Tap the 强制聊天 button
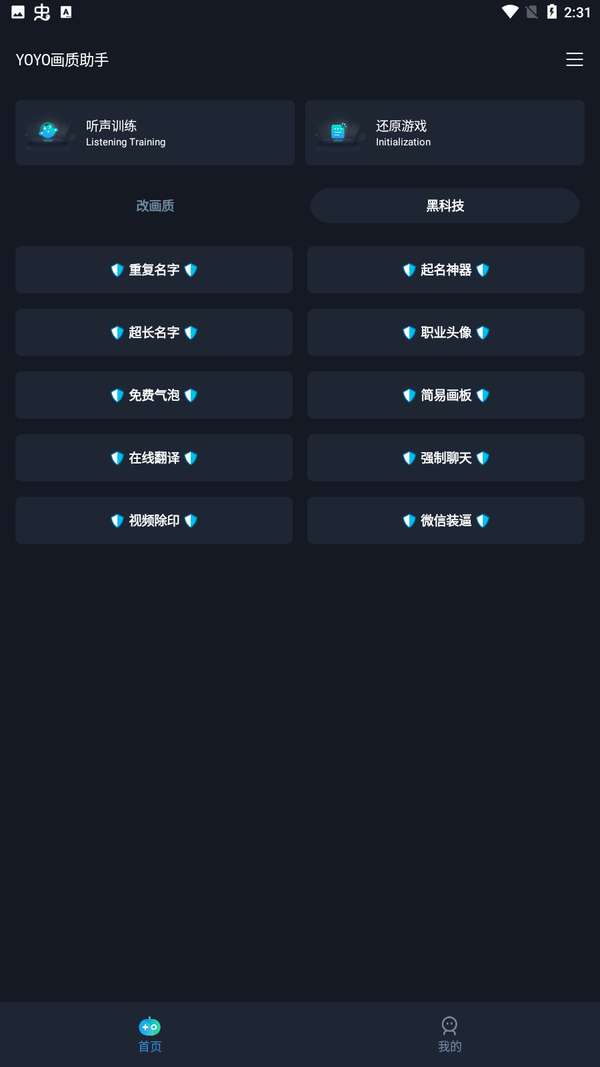The image size is (600, 1067). pyautogui.click(x=446, y=458)
